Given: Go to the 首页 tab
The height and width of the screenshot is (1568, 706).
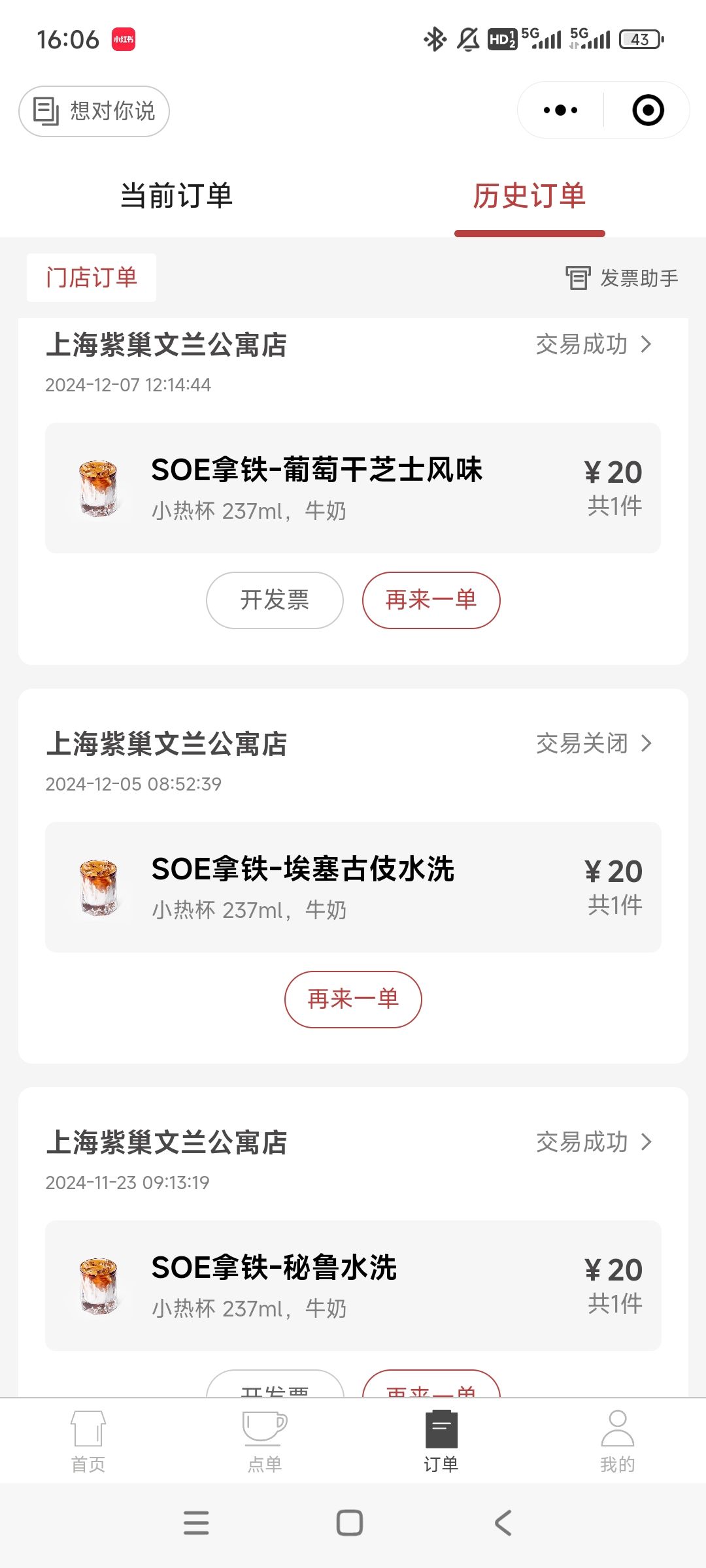Looking at the screenshot, I should click(x=88, y=1441).
